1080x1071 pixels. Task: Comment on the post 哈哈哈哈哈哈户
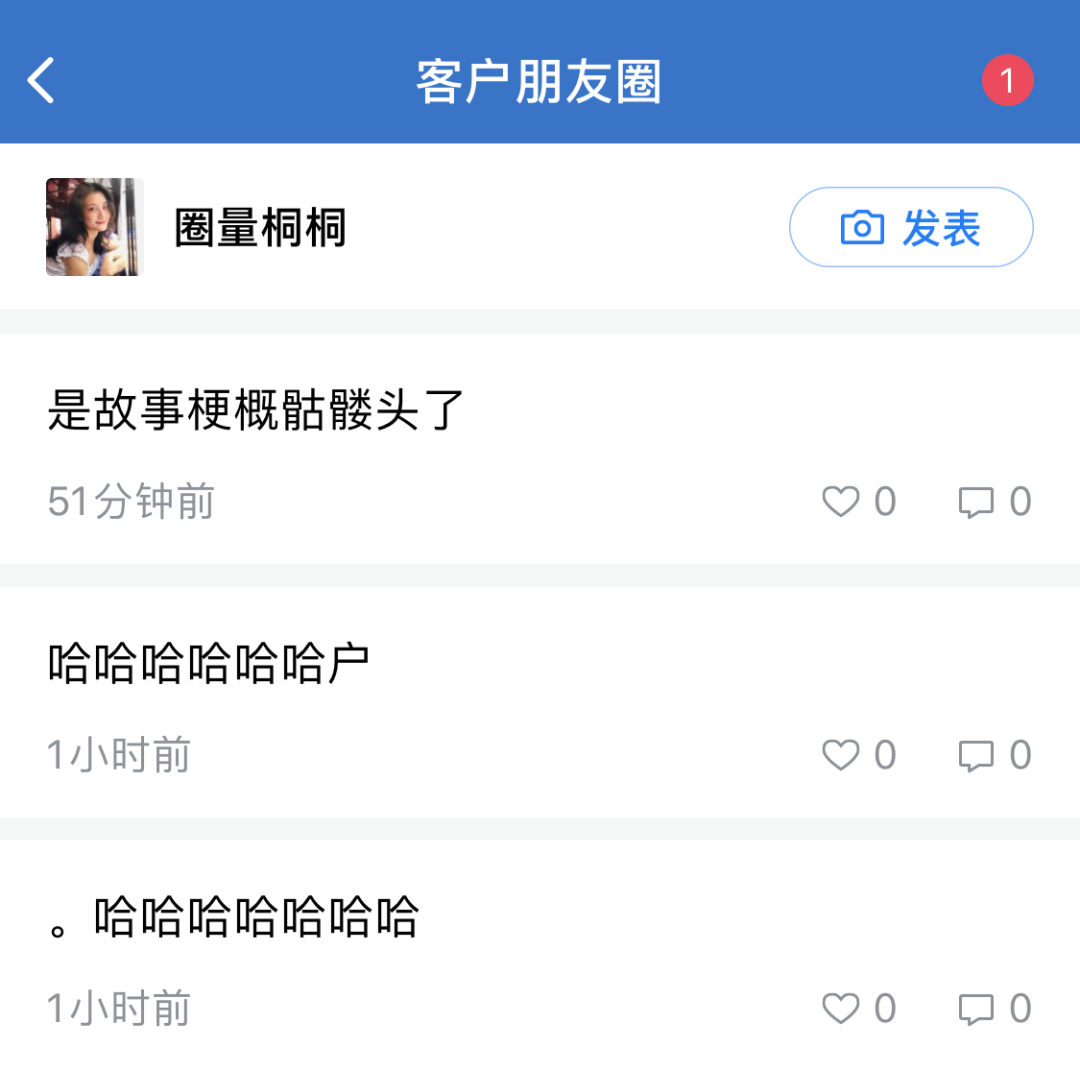coord(976,755)
